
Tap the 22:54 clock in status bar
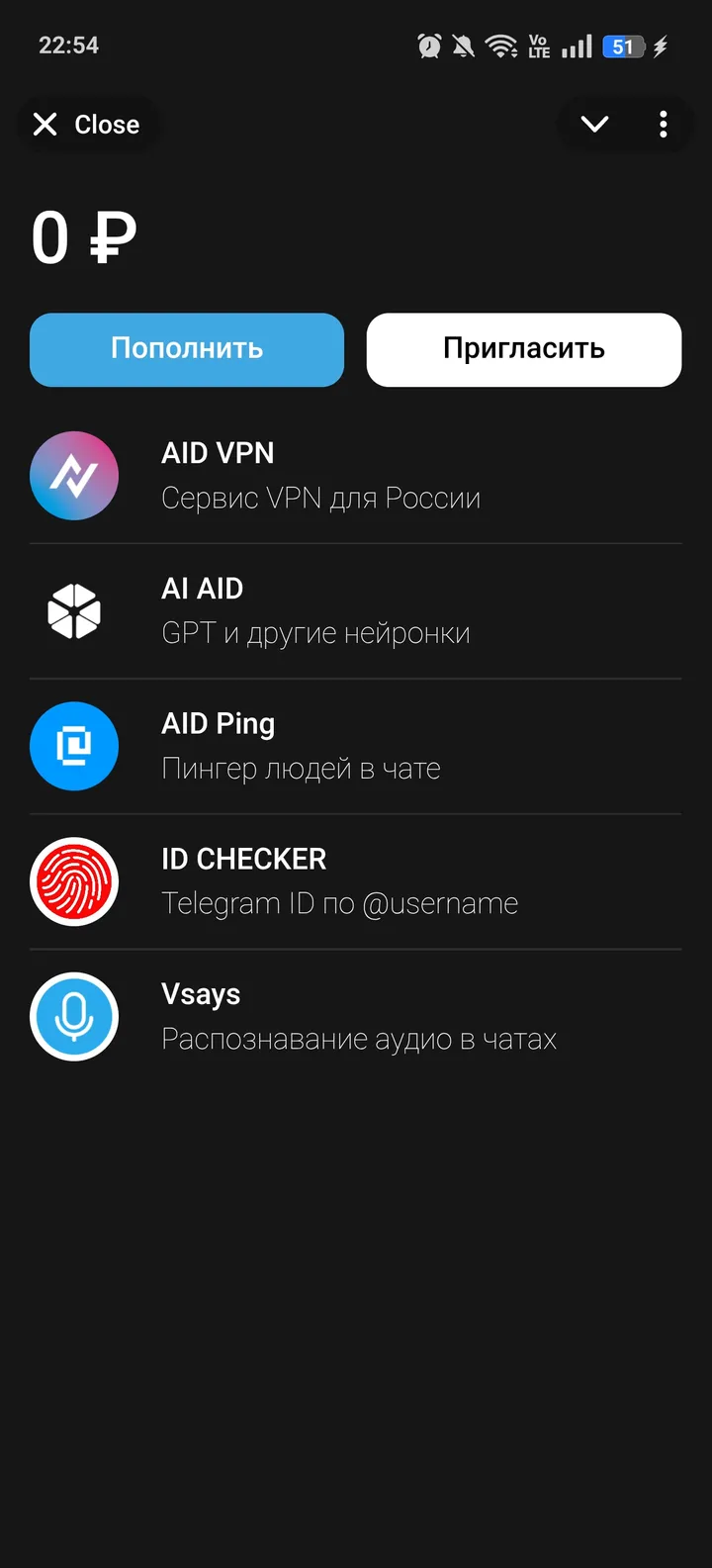click(x=68, y=45)
